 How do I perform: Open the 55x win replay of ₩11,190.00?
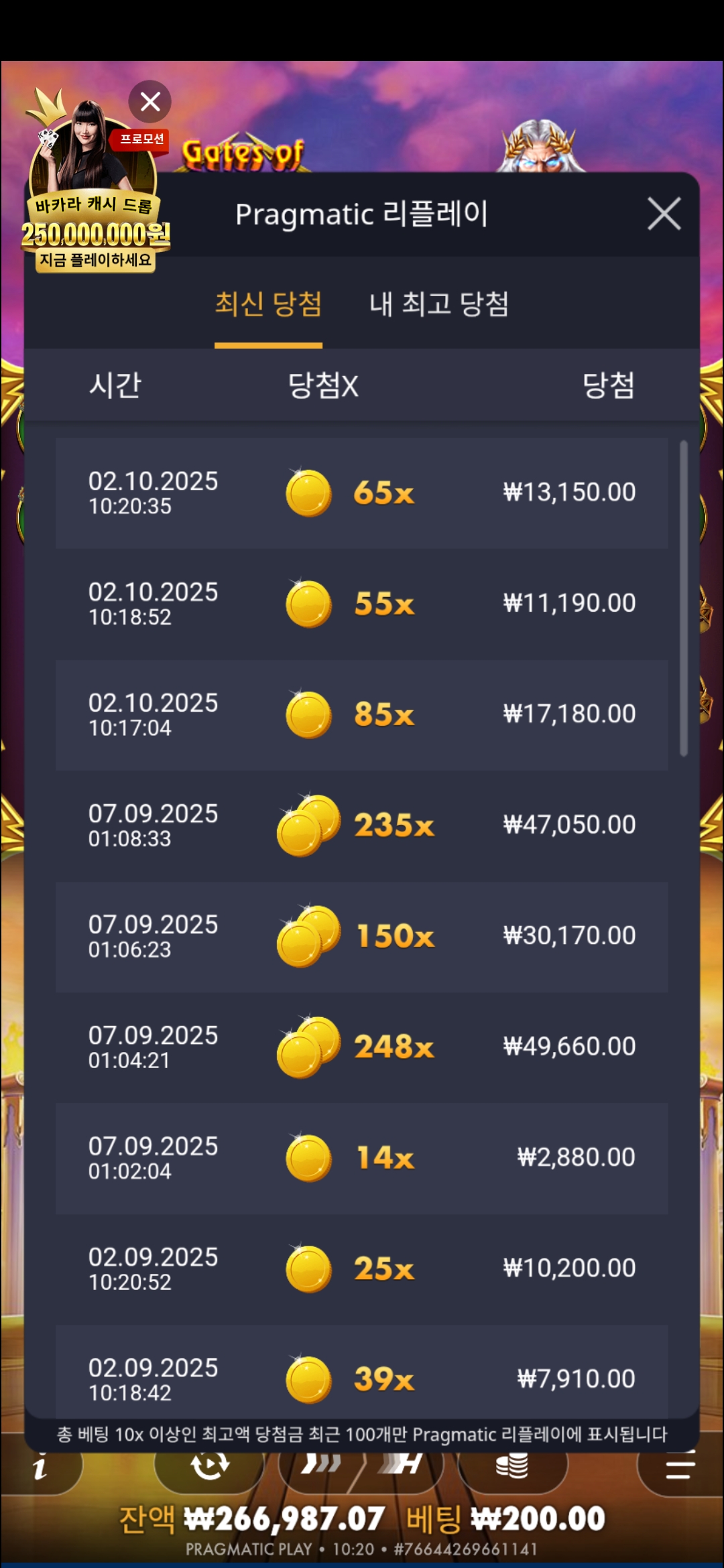pyautogui.click(x=362, y=604)
